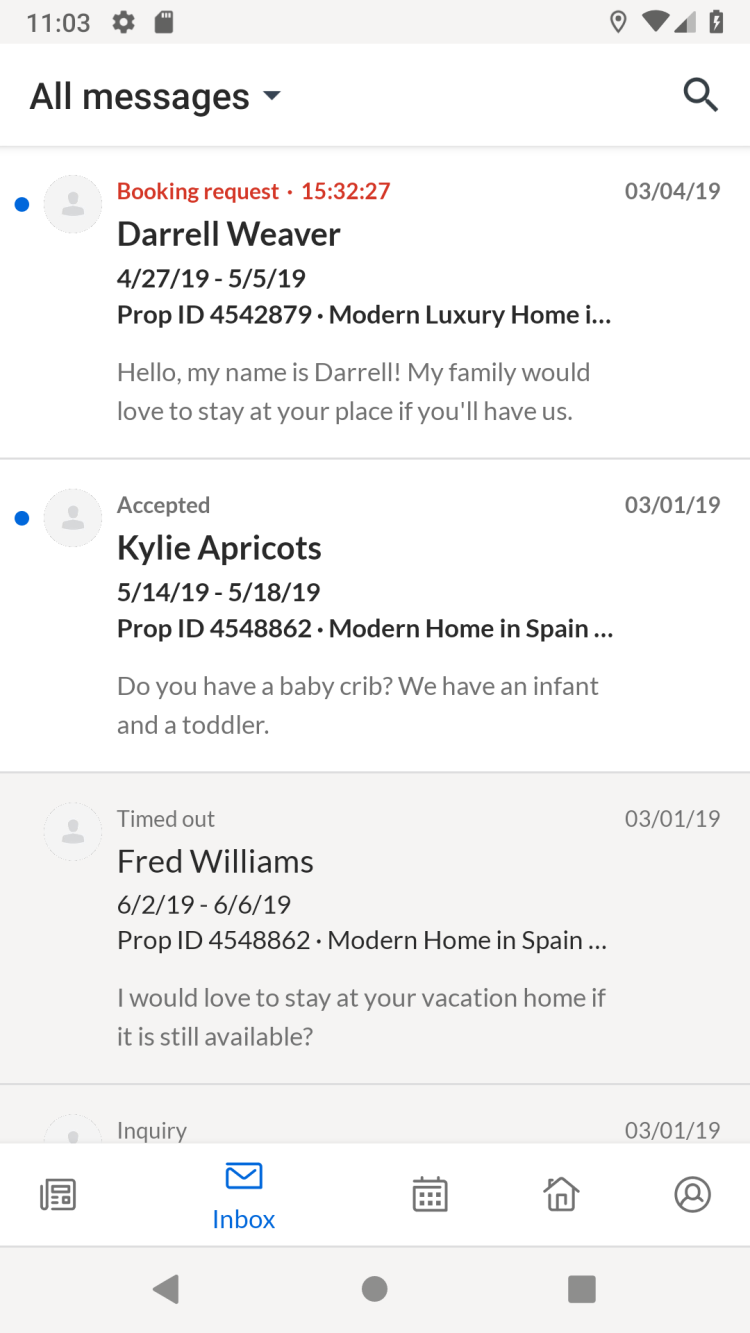Switch to the calendar tab
This screenshot has height=1333, width=750.
[x=430, y=1194]
